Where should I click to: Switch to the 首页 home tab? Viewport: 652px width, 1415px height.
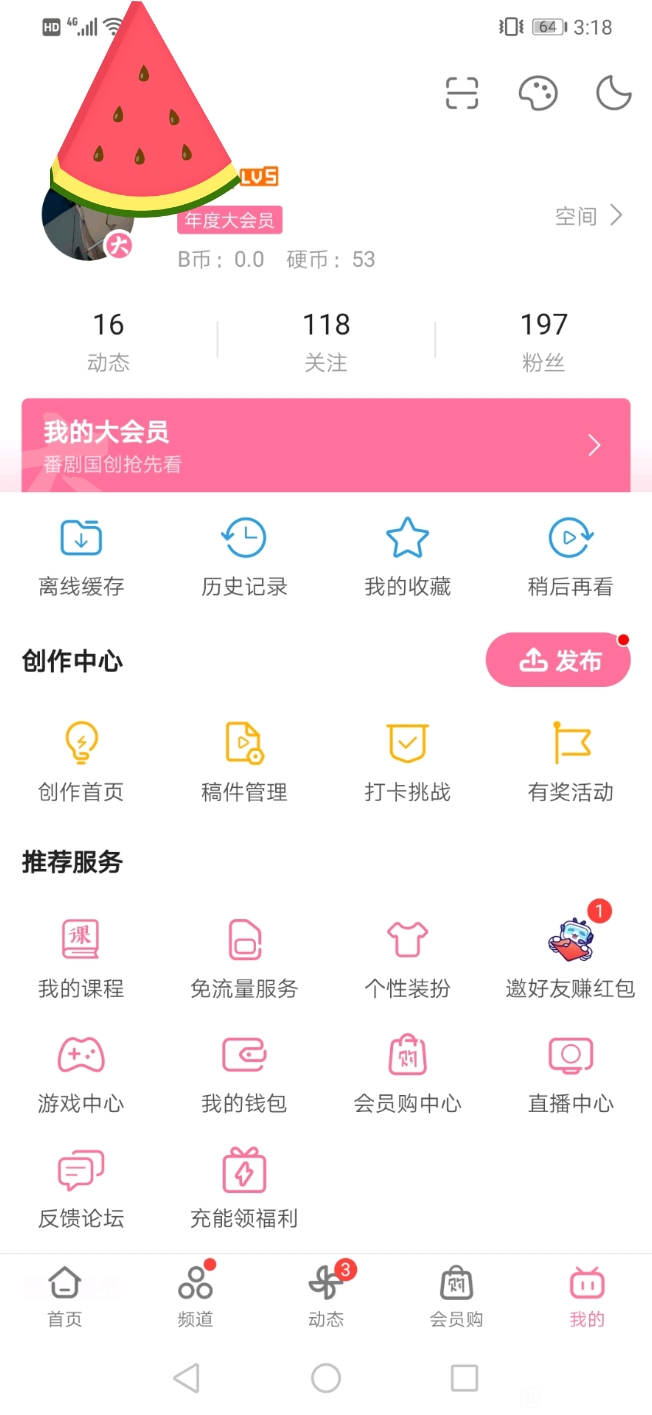(65, 1296)
